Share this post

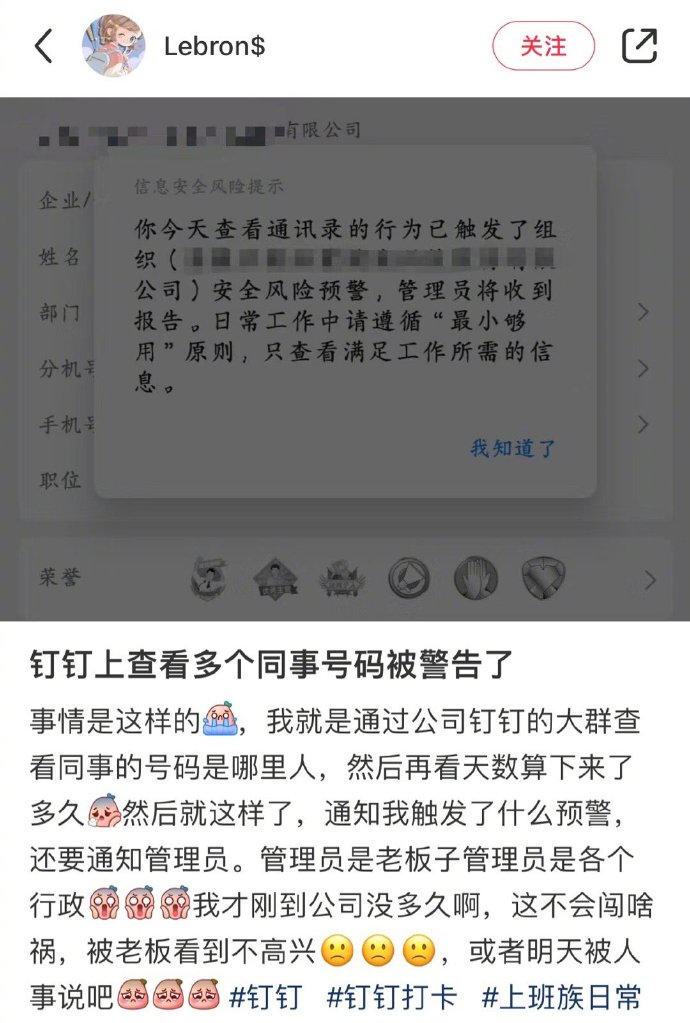[x=639, y=46]
